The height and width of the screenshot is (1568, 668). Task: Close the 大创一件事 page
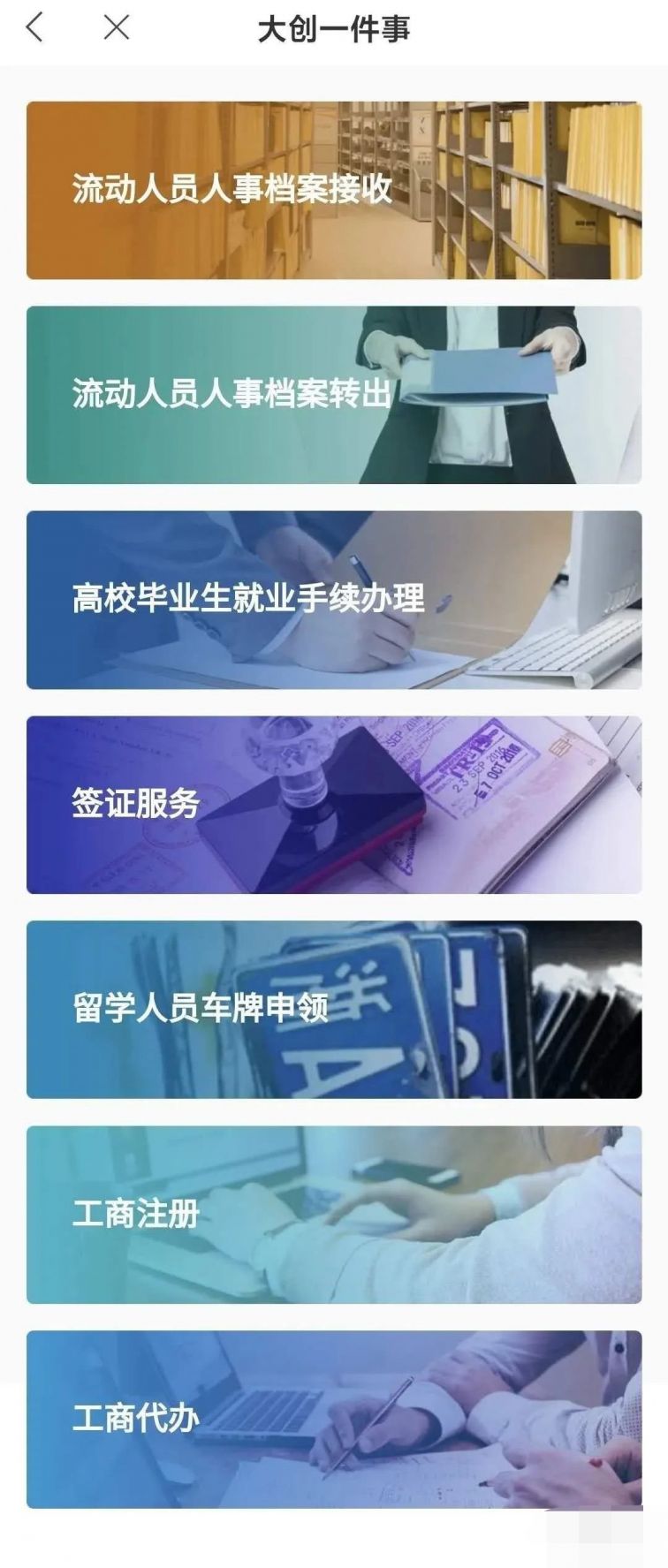117,27
